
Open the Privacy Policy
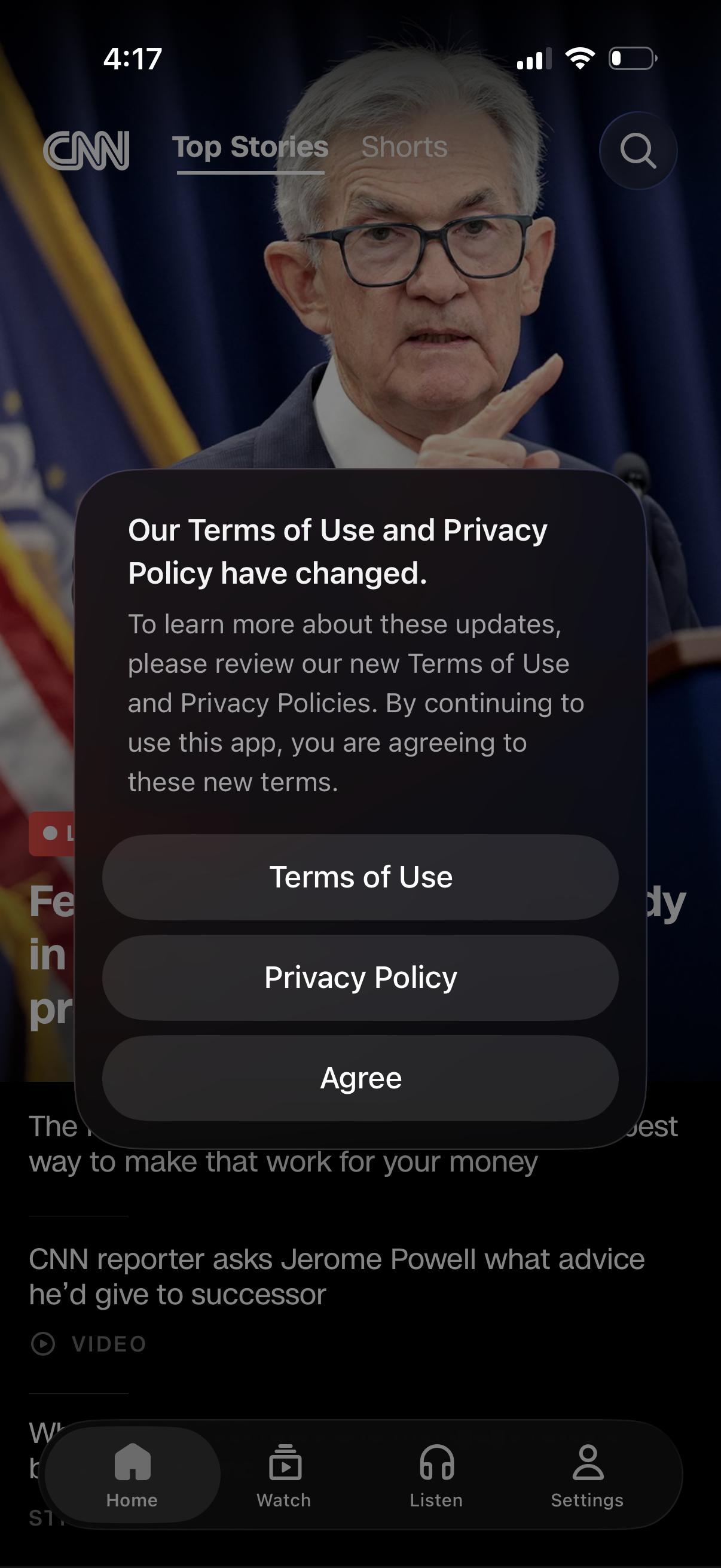[360, 977]
